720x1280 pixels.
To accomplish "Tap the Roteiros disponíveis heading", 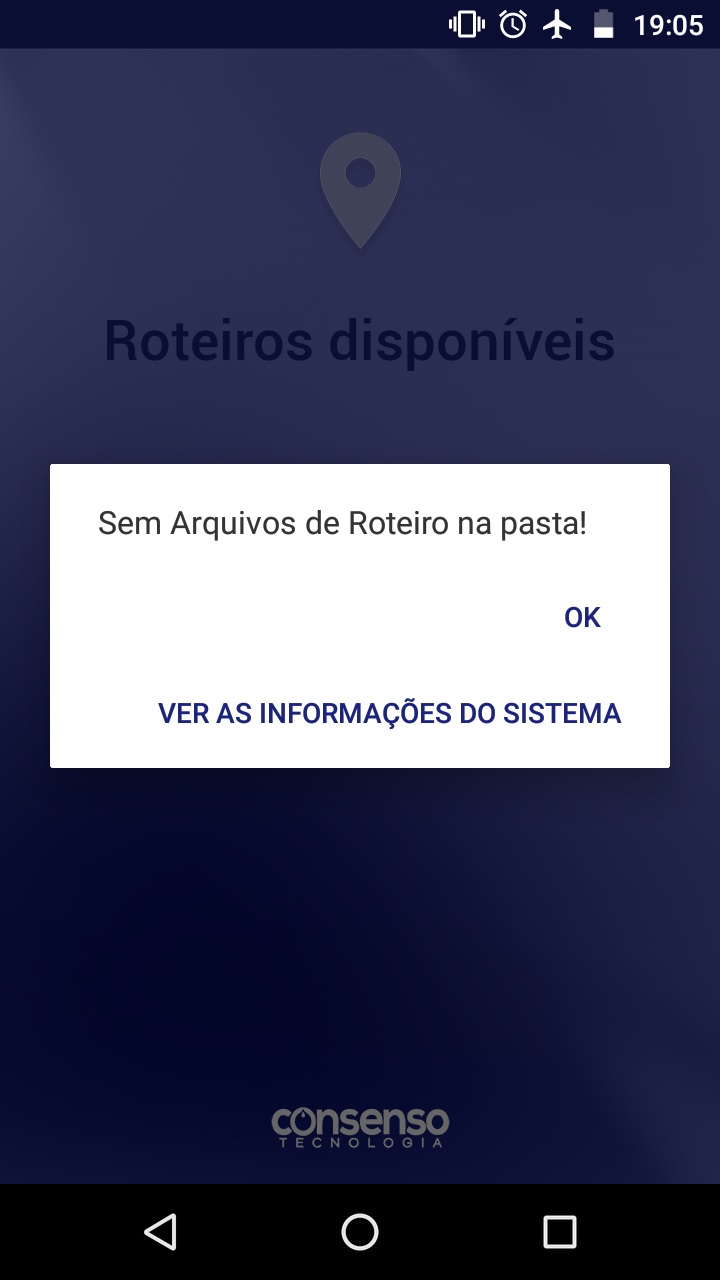I will coord(360,341).
